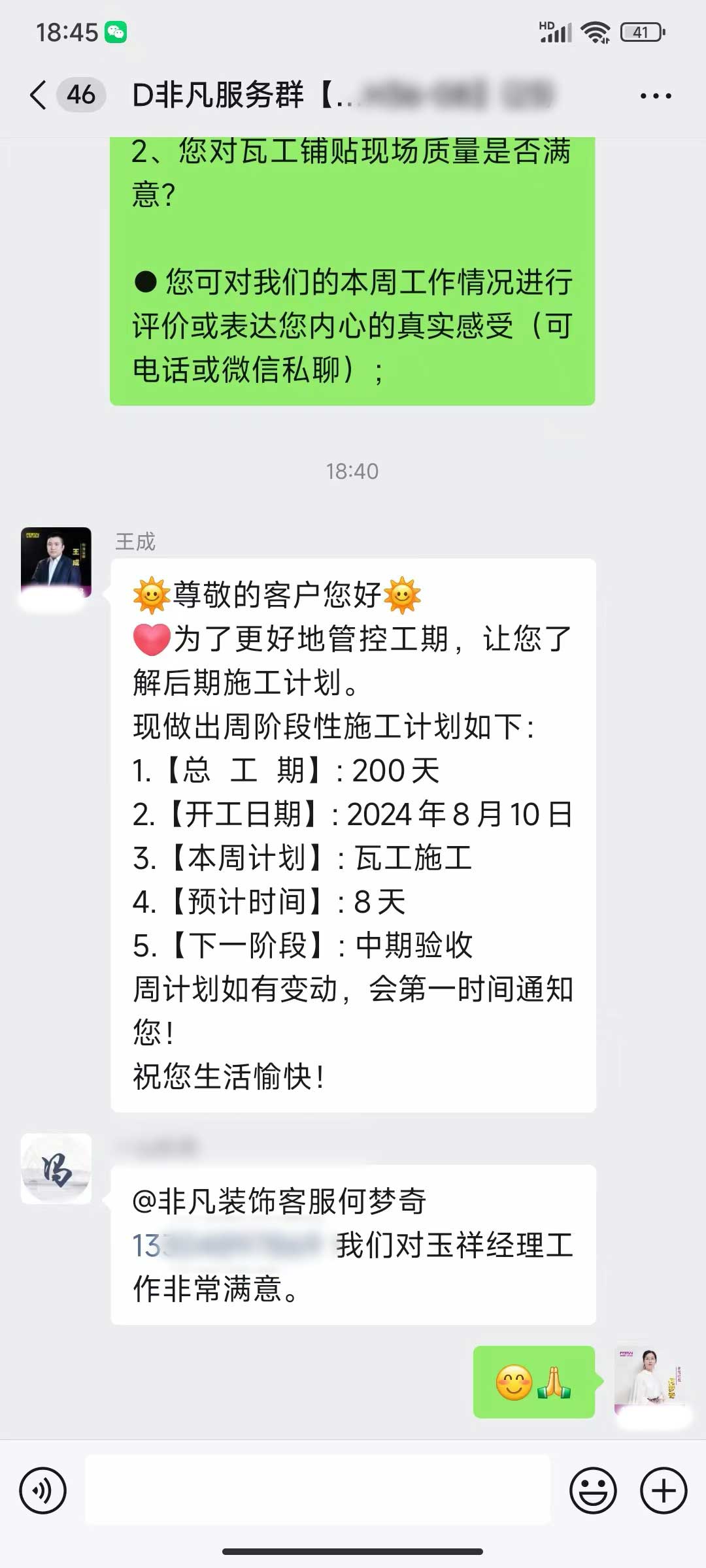Image resolution: width=706 pixels, height=1568 pixels.
Task: Open 王成's profile avatar
Action: (x=56, y=563)
